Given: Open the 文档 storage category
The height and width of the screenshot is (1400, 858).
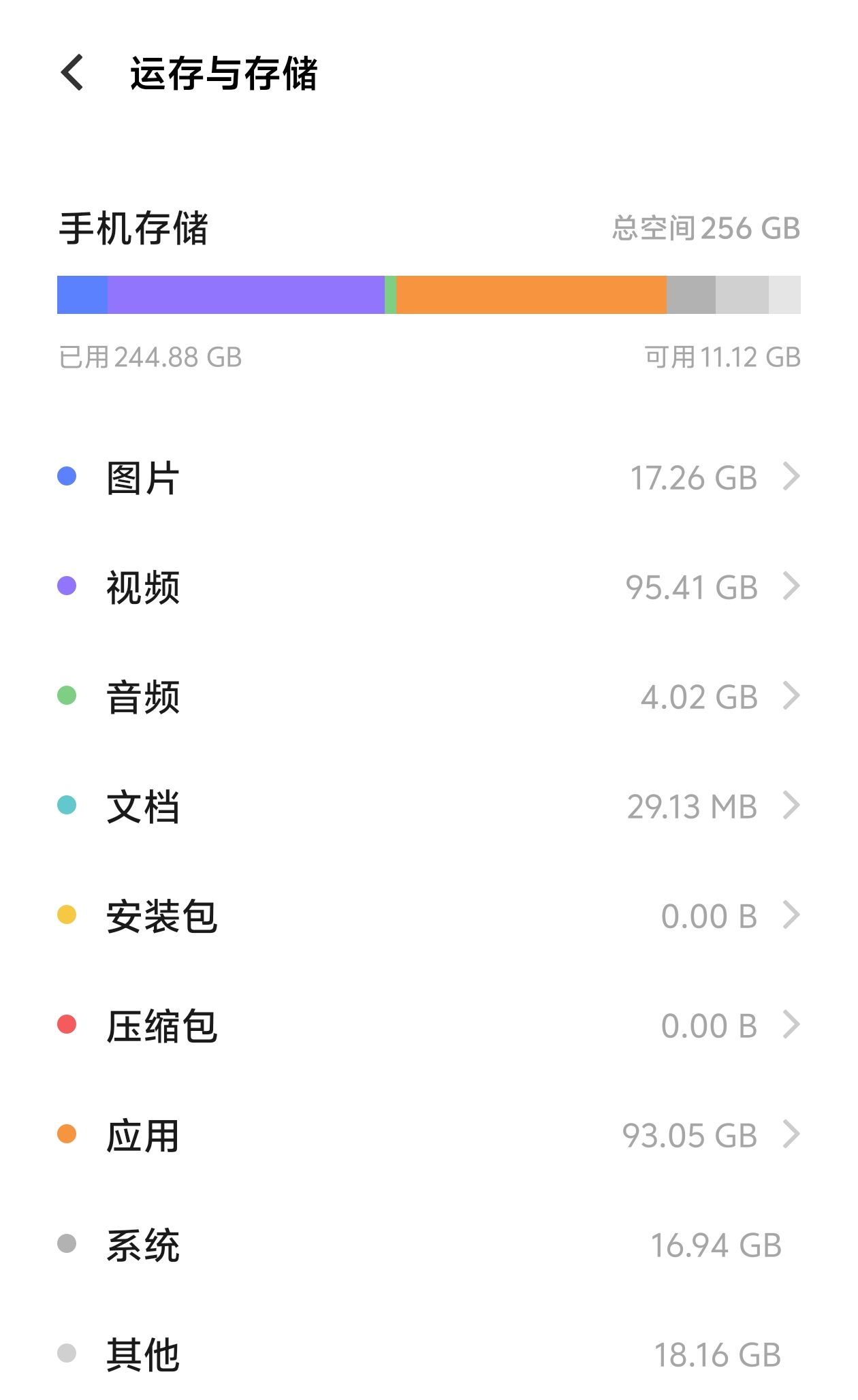Looking at the screenshot, I should (429, 806).
